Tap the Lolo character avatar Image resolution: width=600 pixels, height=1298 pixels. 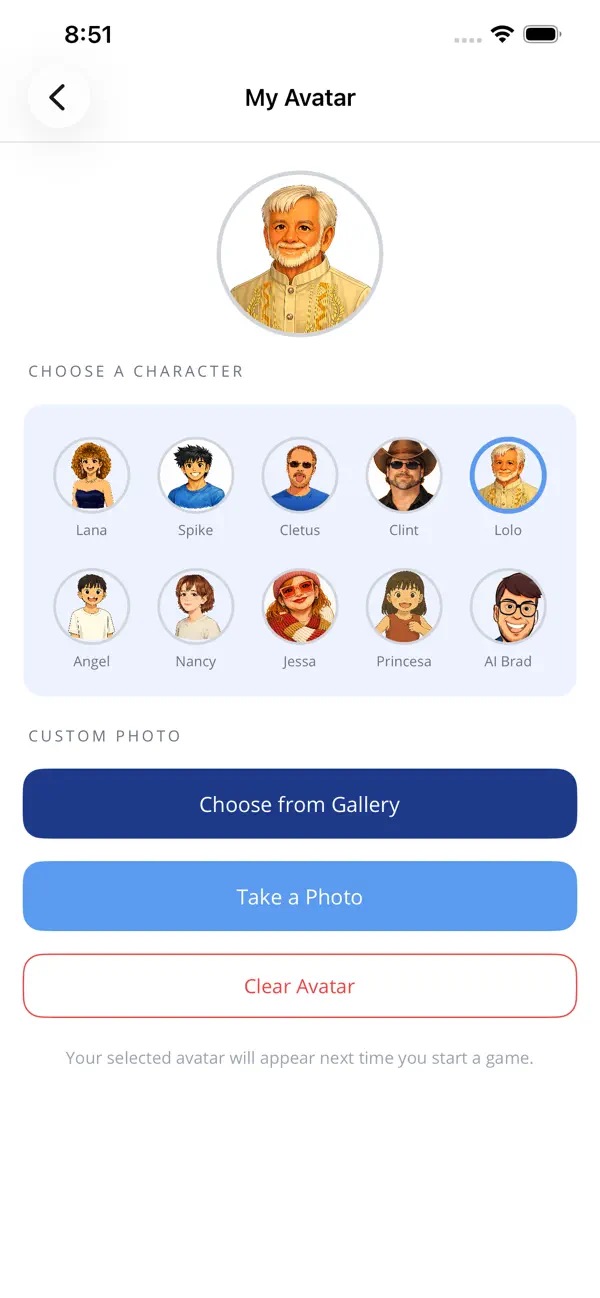pyautogui.click(x=508, y=475)
